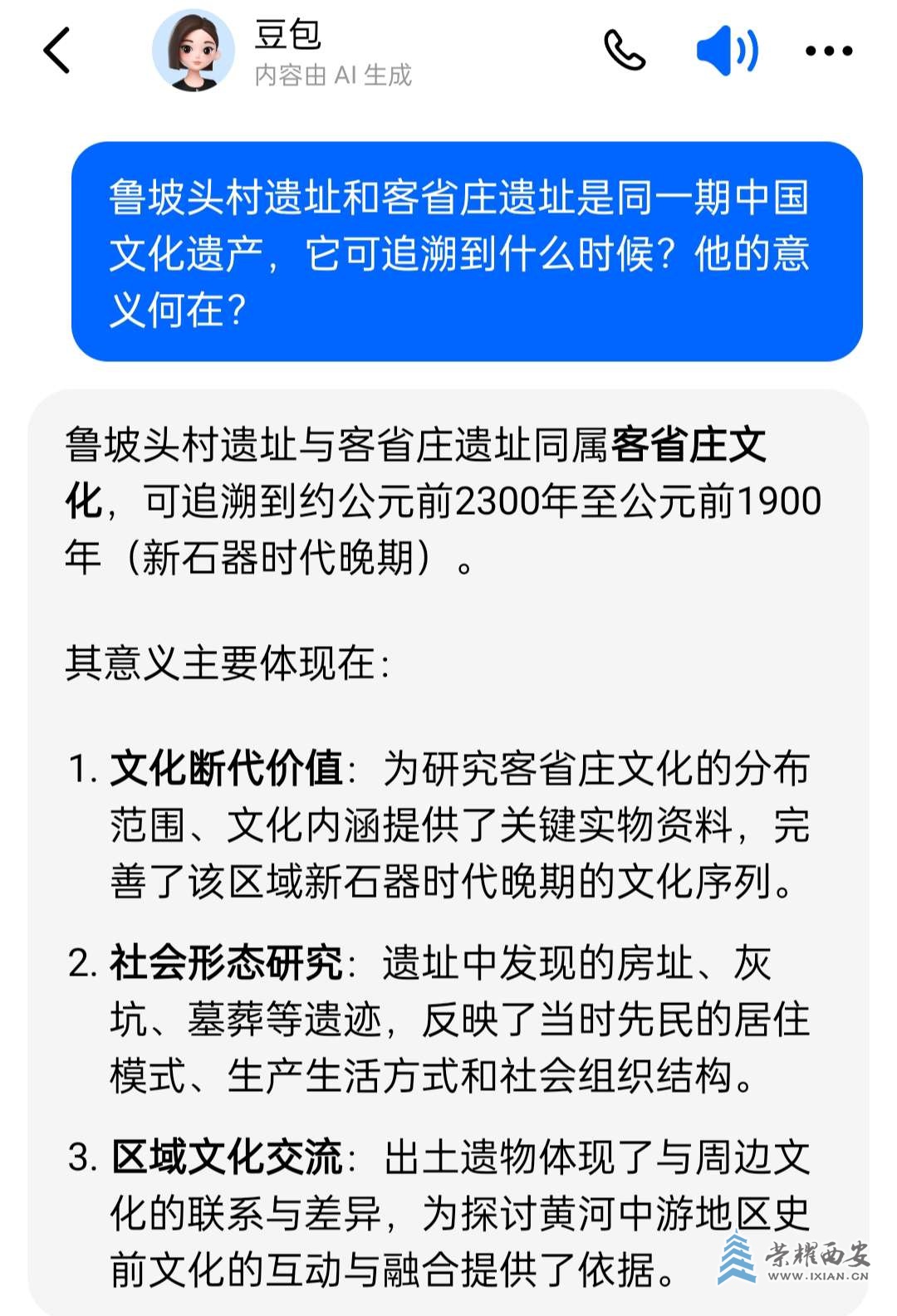Start a voice call with 豆包

pyautogui.click(x=625, y=51)
